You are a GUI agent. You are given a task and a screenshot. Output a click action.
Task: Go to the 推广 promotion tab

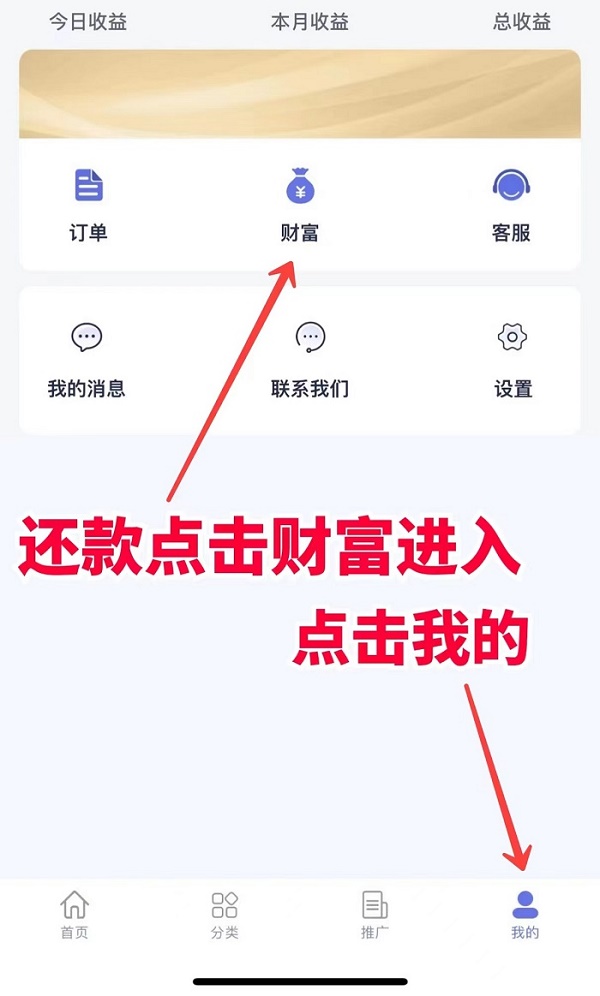coord(375,915)
